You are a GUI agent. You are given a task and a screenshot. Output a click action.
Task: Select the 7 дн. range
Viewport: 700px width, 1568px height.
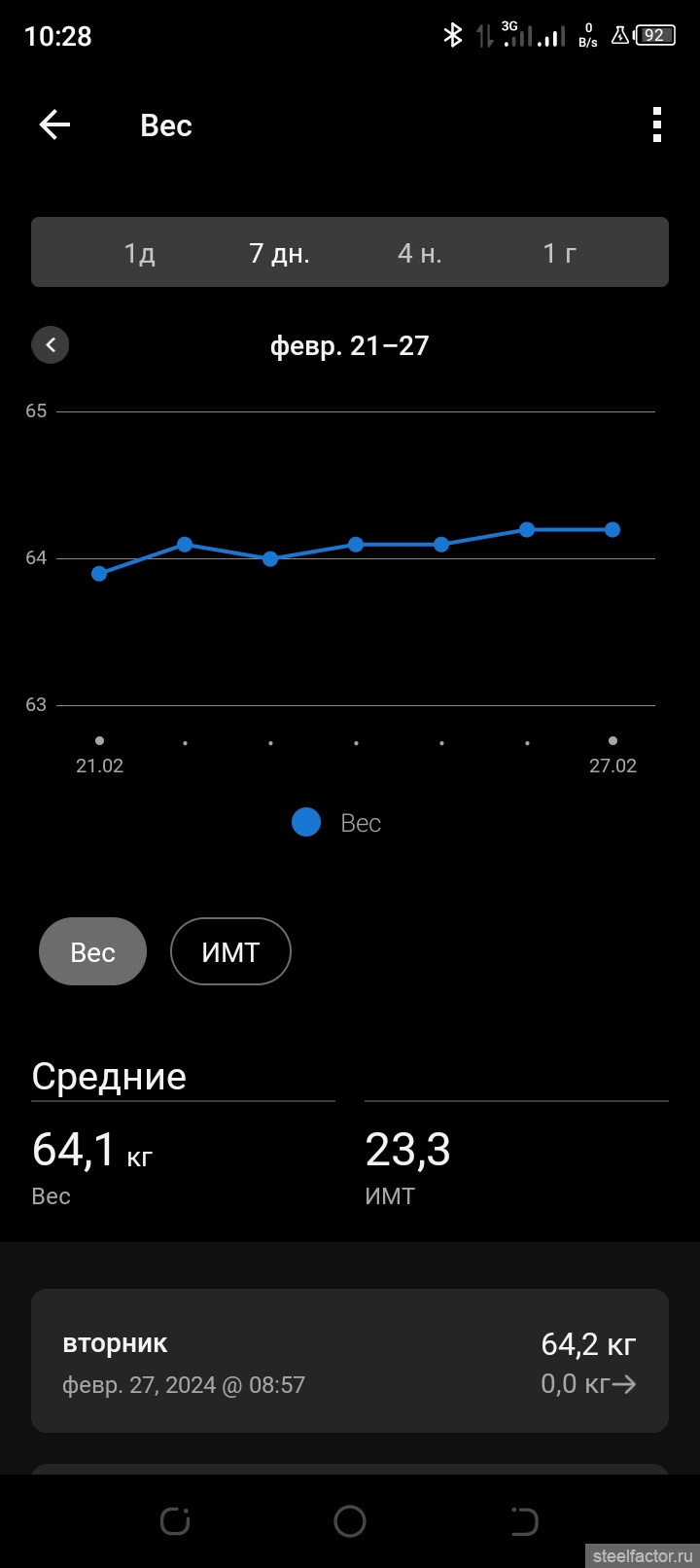pyautogui.click(x=279, y=253)
